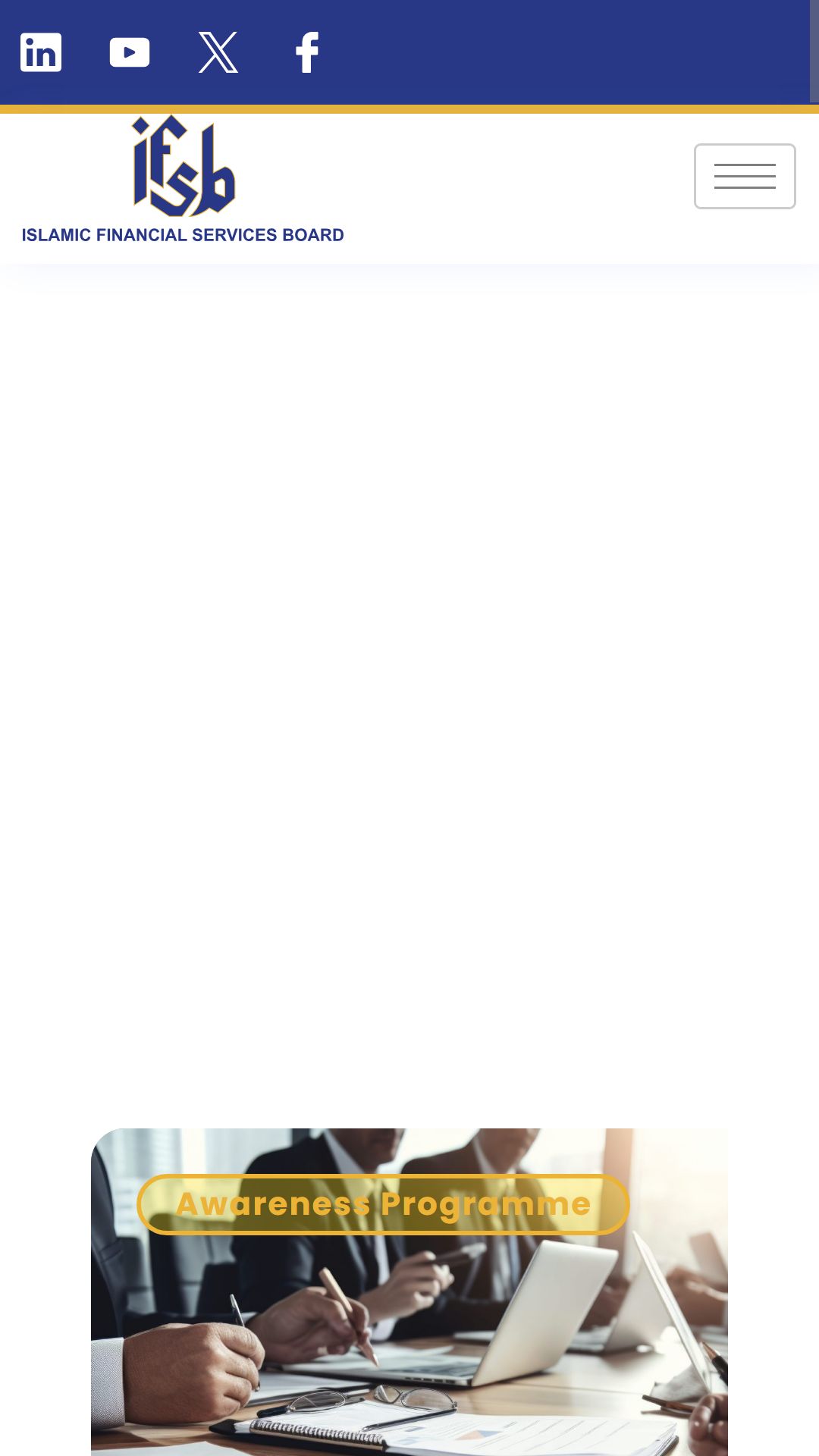Viewport: 819px width, 1456px height.
Task: Visit the YouTube channel icon
Action: [130, 52]
